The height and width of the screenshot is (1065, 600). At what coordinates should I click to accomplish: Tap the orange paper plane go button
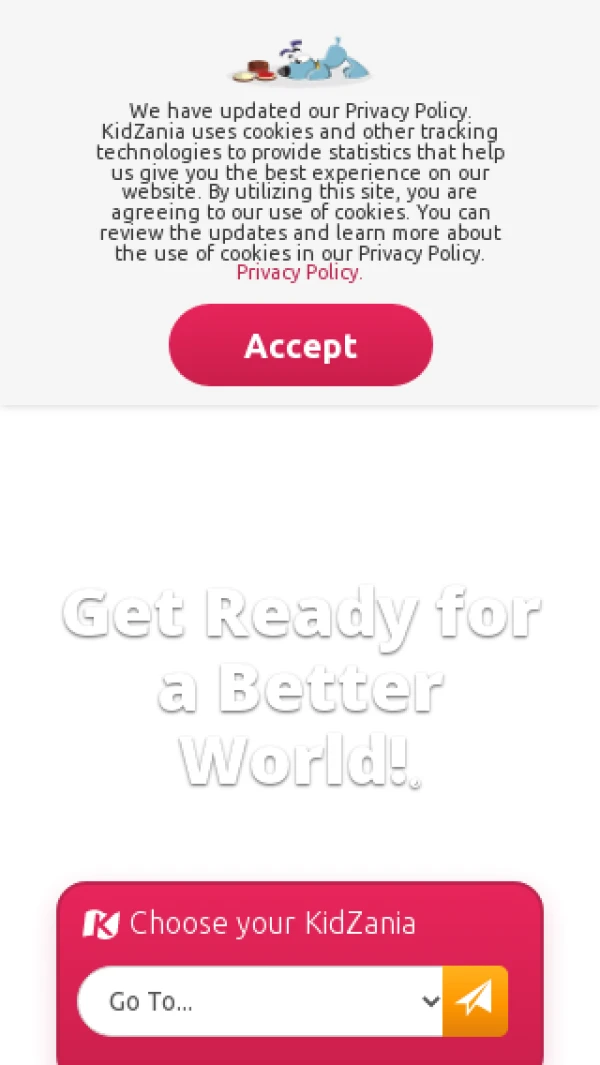475,1000
